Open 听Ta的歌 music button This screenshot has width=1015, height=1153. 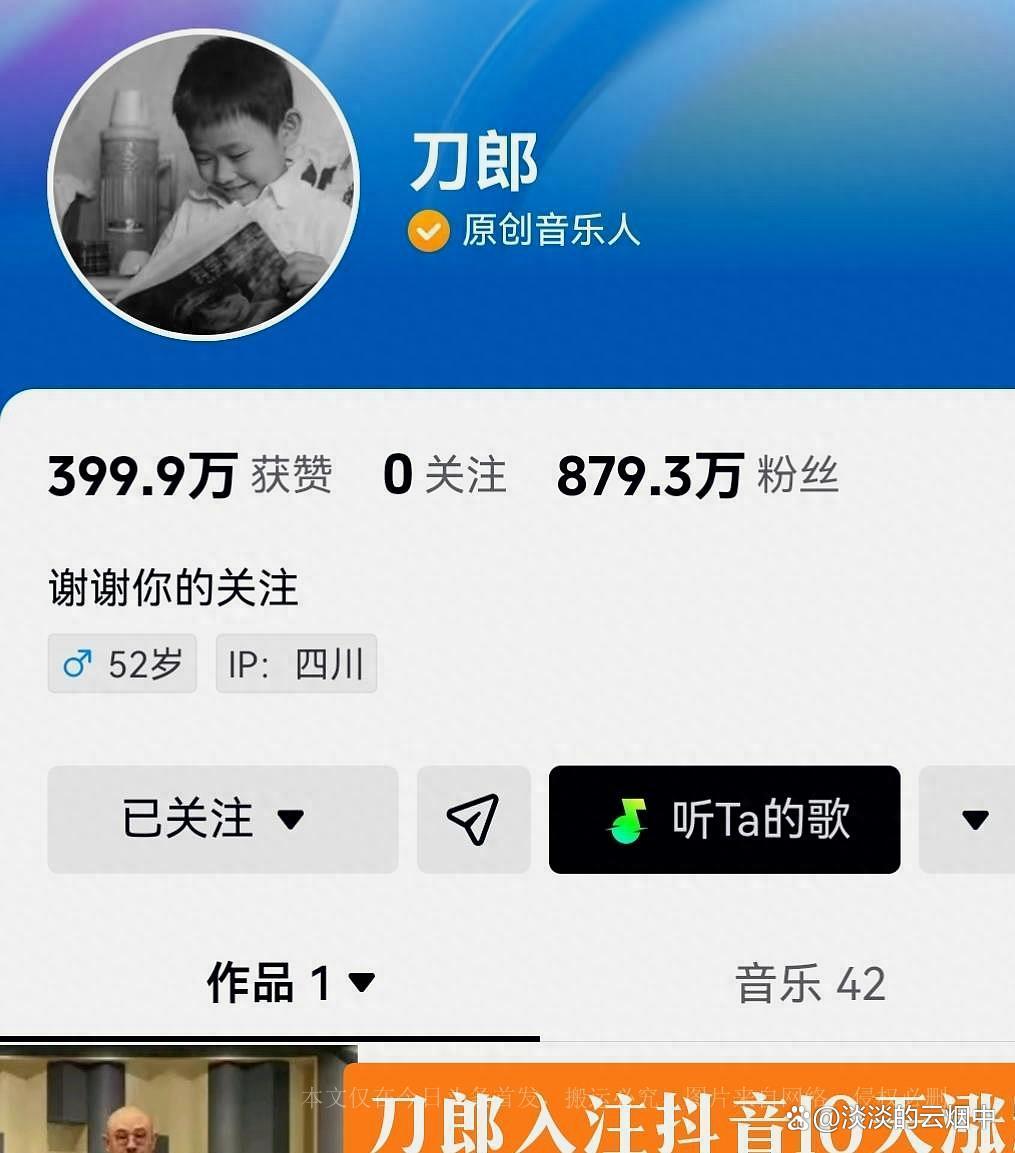point(724,820)
